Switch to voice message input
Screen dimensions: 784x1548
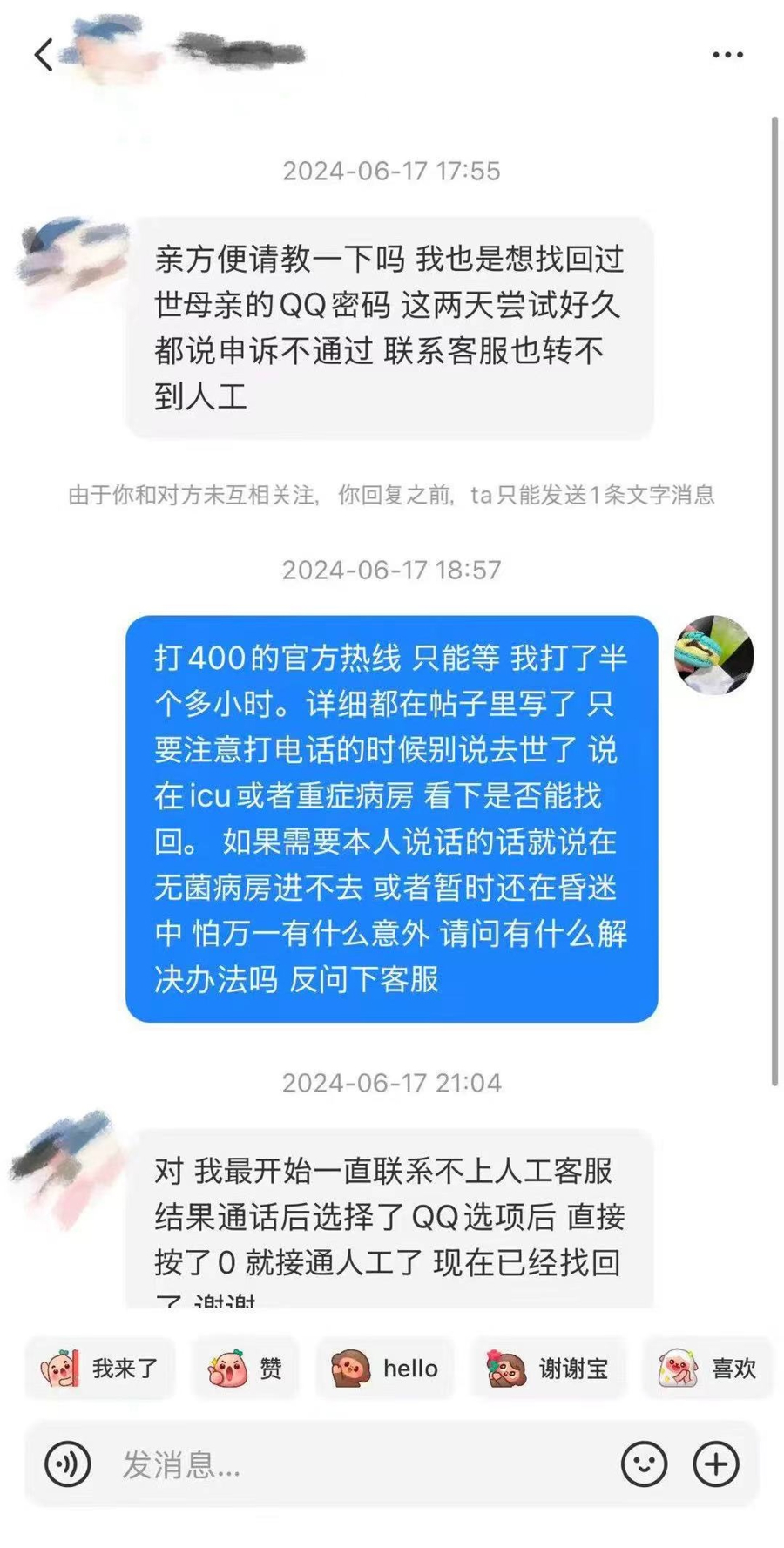click(68, 1464)
